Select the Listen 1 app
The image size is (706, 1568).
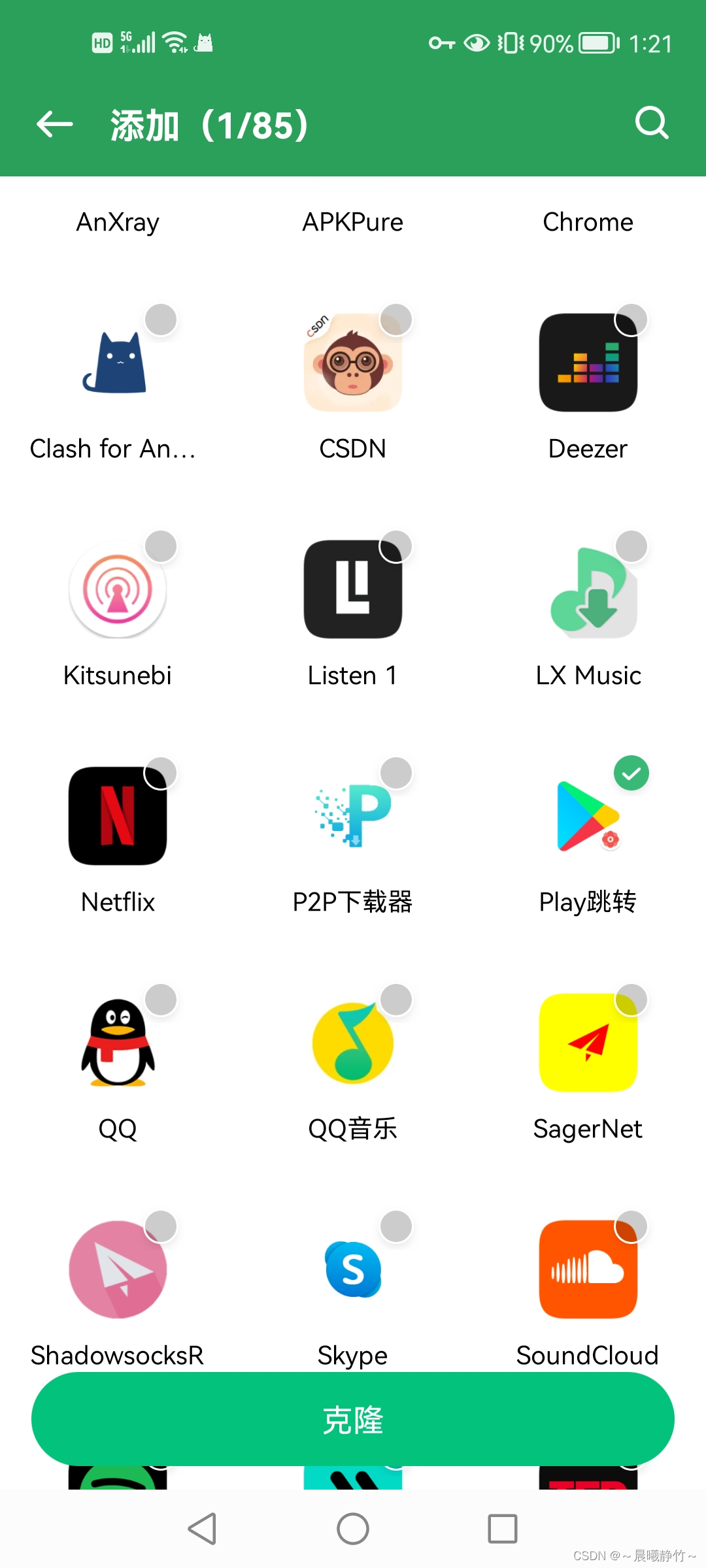point(353,590)
